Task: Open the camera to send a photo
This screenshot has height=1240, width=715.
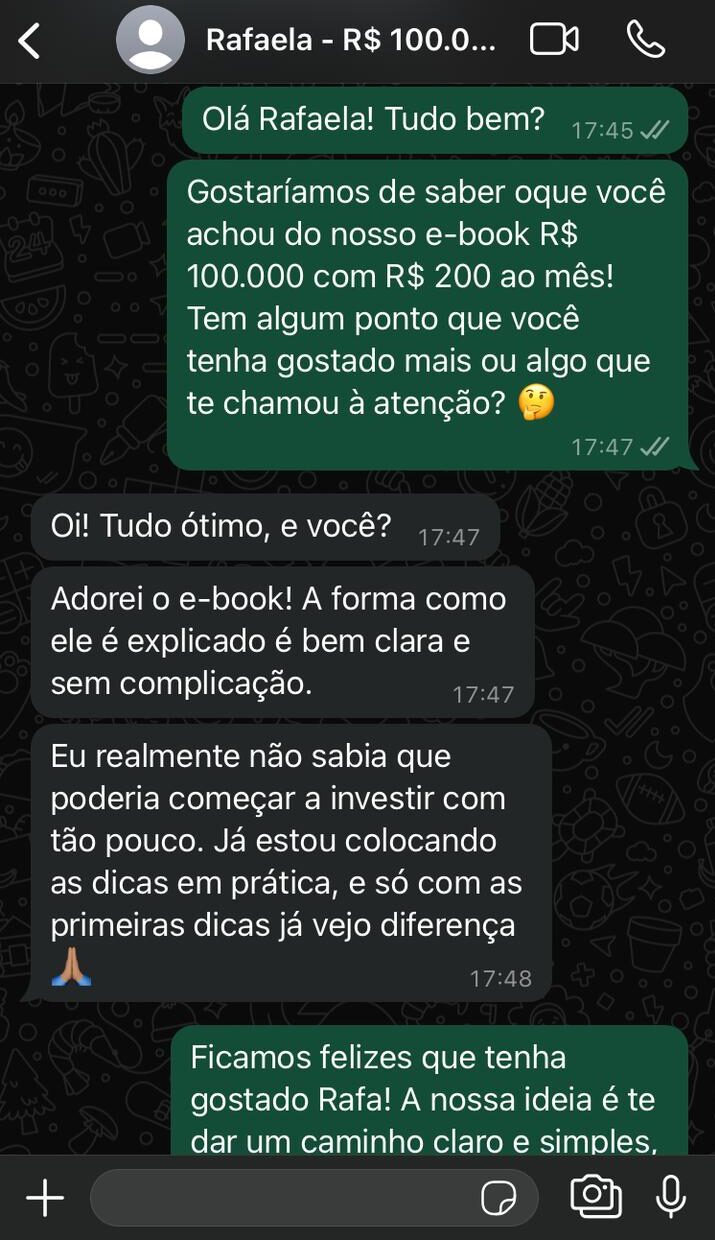Action: (x=595, y=1196)
